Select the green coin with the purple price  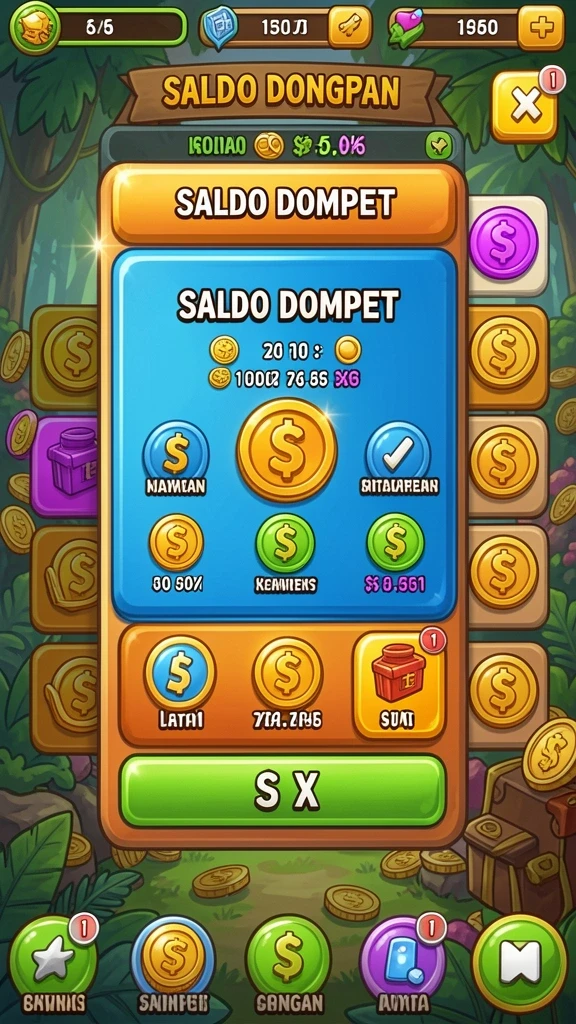tap(395, 542)
